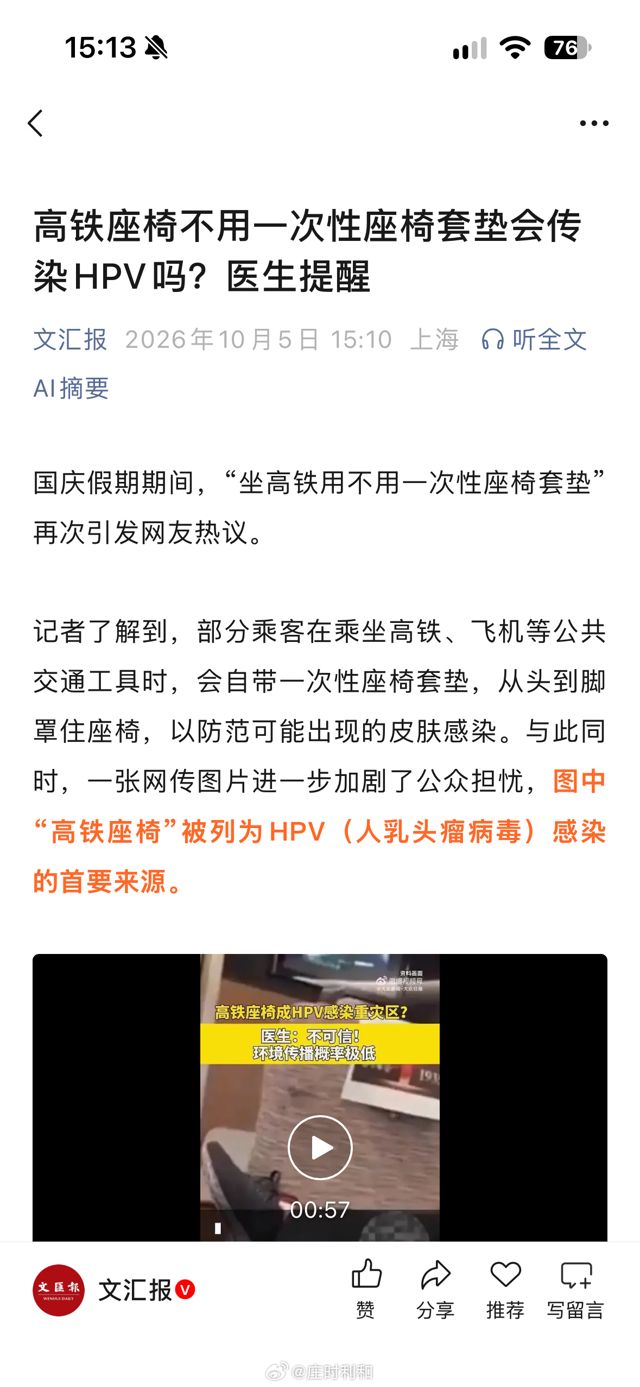Recommend the article with 推荐
This screenshot has height=1387, width=640.
pos(505,1289)
